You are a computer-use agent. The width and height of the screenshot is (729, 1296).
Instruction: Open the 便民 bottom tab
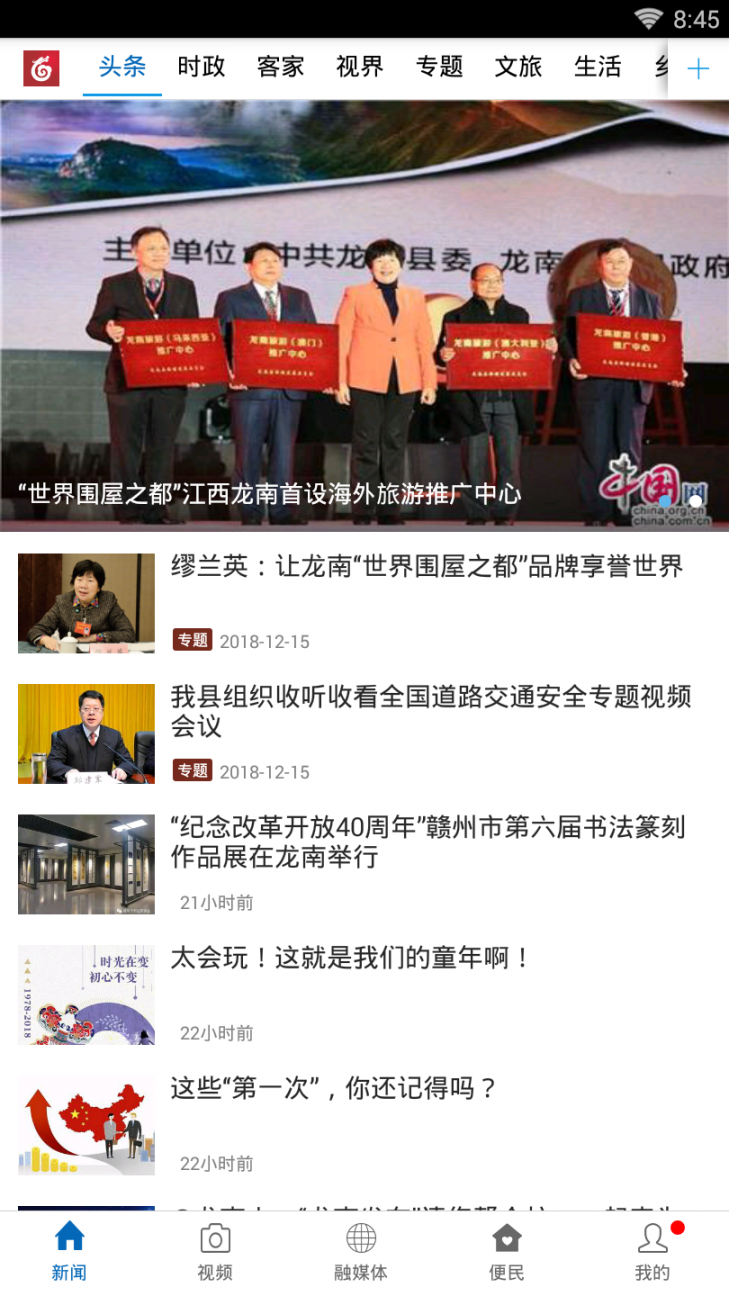point(507,1252)
